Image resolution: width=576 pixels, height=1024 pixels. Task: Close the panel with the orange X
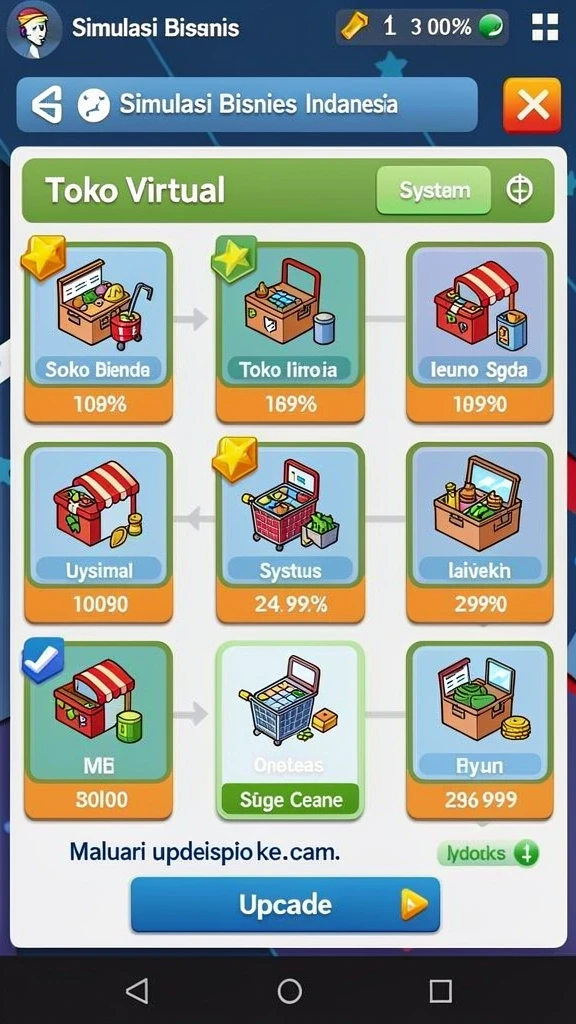(x=532, y=105)
